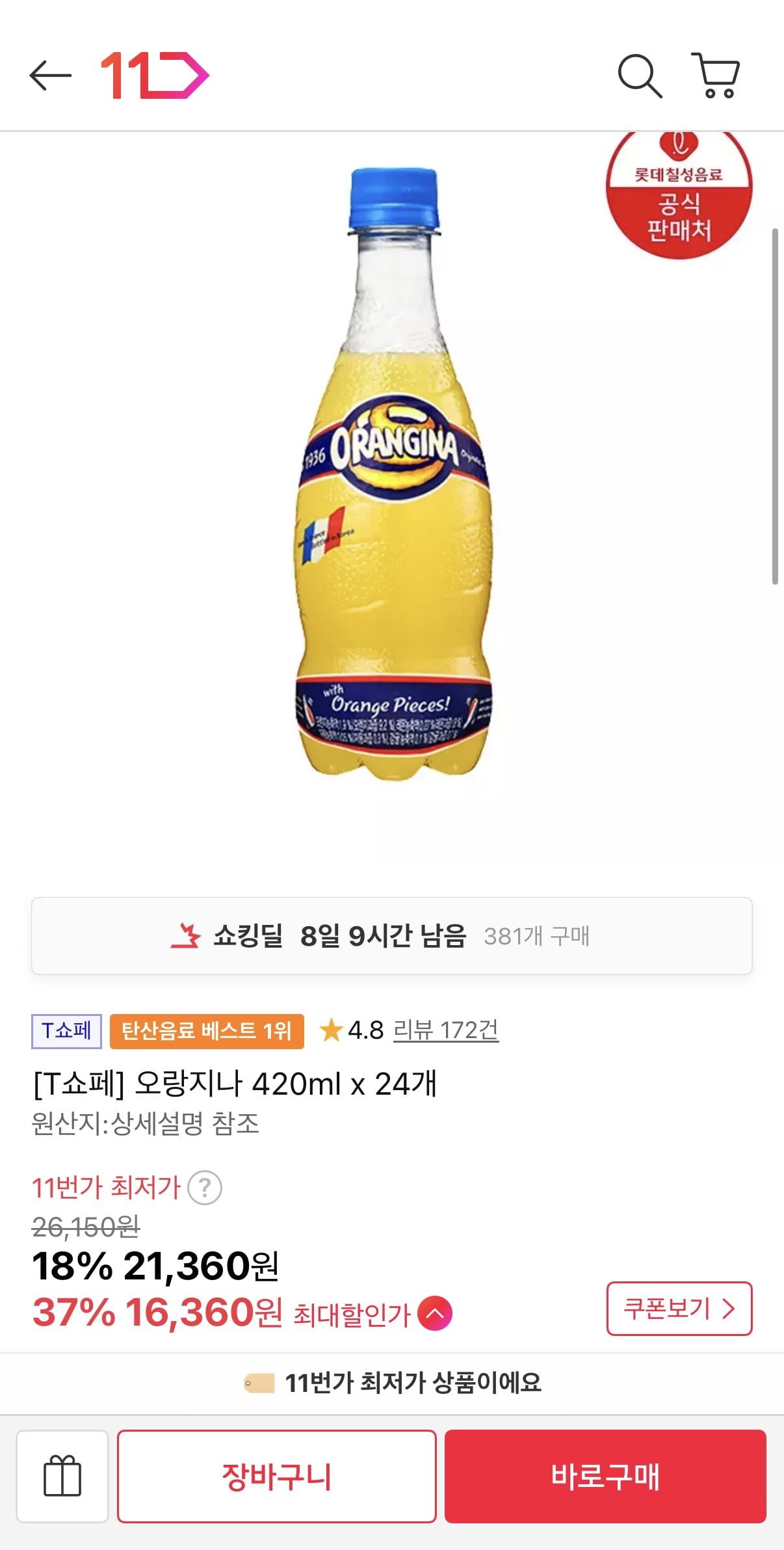Open the search magnifier icon

[x=640, y=76]
